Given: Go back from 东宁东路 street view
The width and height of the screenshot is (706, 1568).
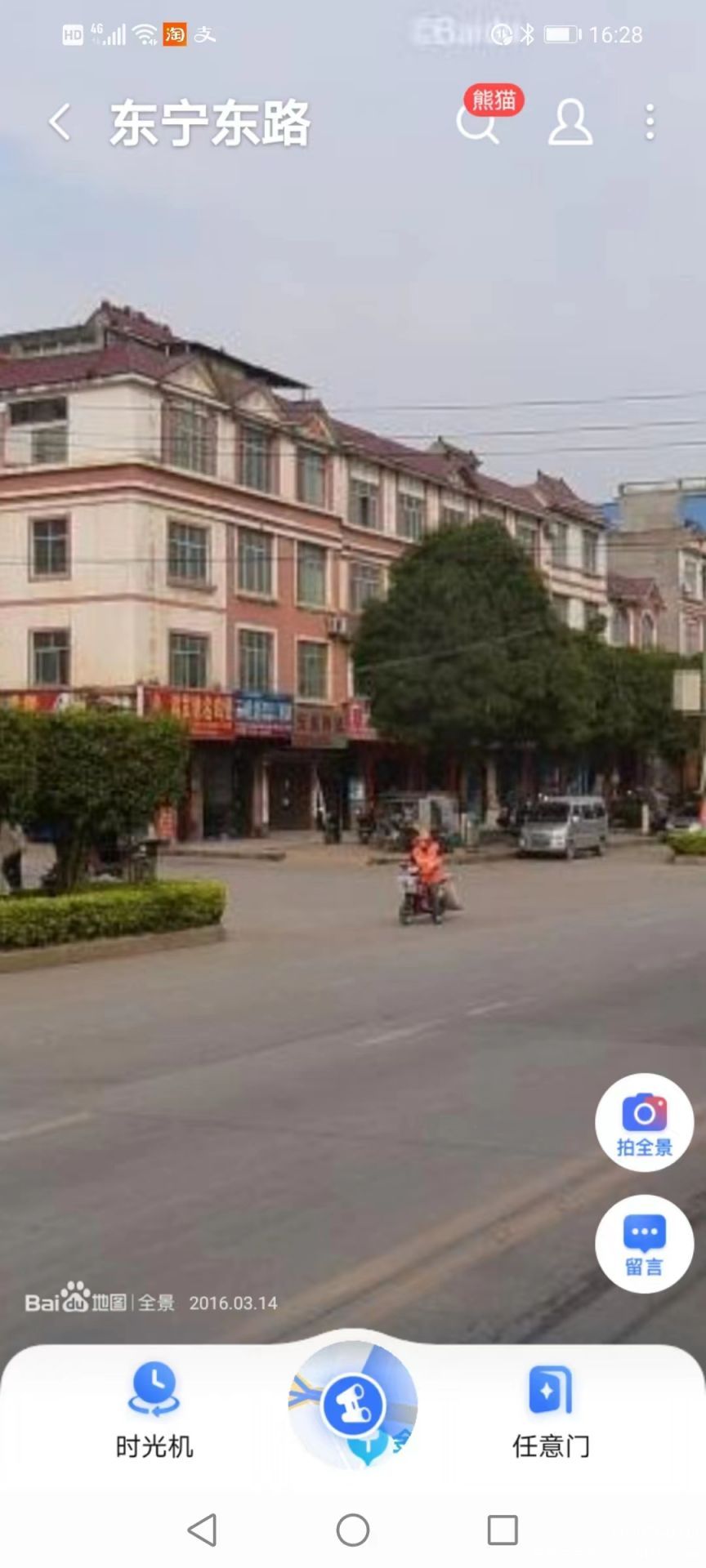Looking at the screenshot, I should 60,122.
